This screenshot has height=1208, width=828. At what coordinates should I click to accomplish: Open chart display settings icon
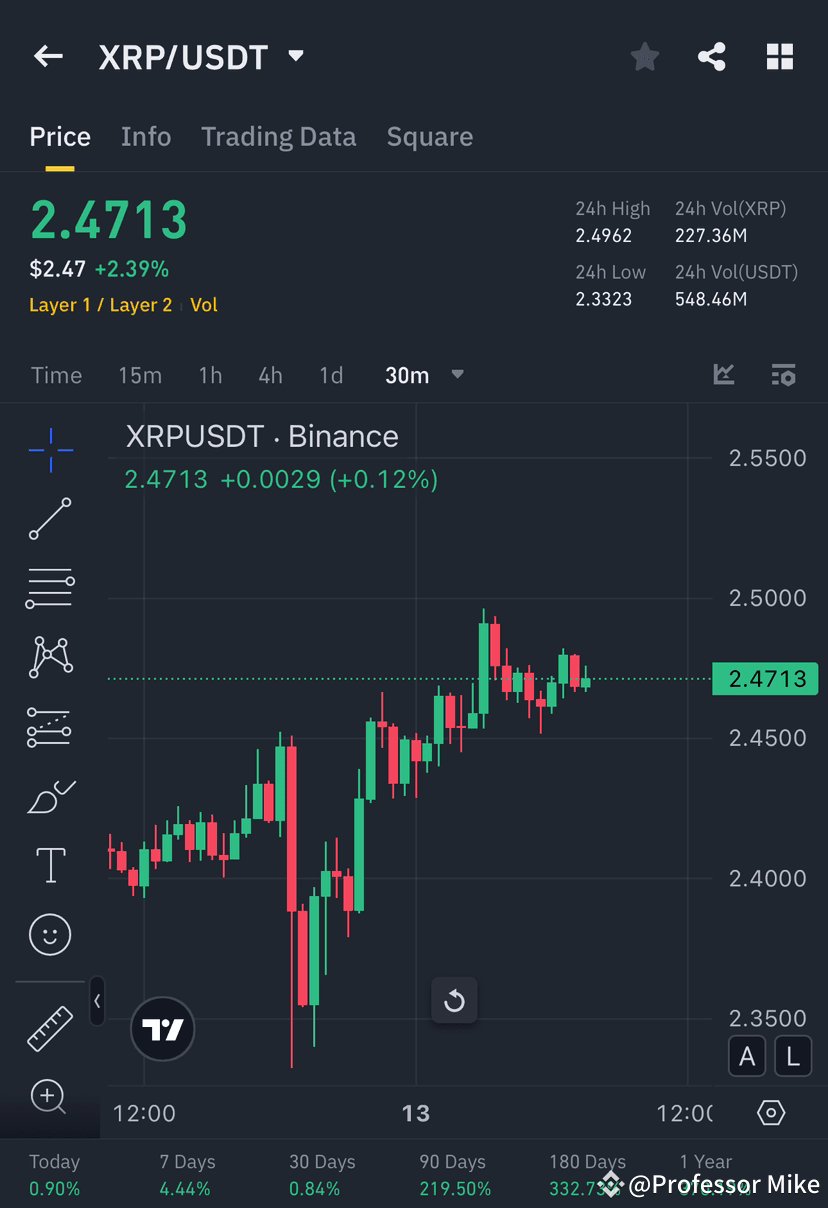pyautogui.click(x=783, y=374)
